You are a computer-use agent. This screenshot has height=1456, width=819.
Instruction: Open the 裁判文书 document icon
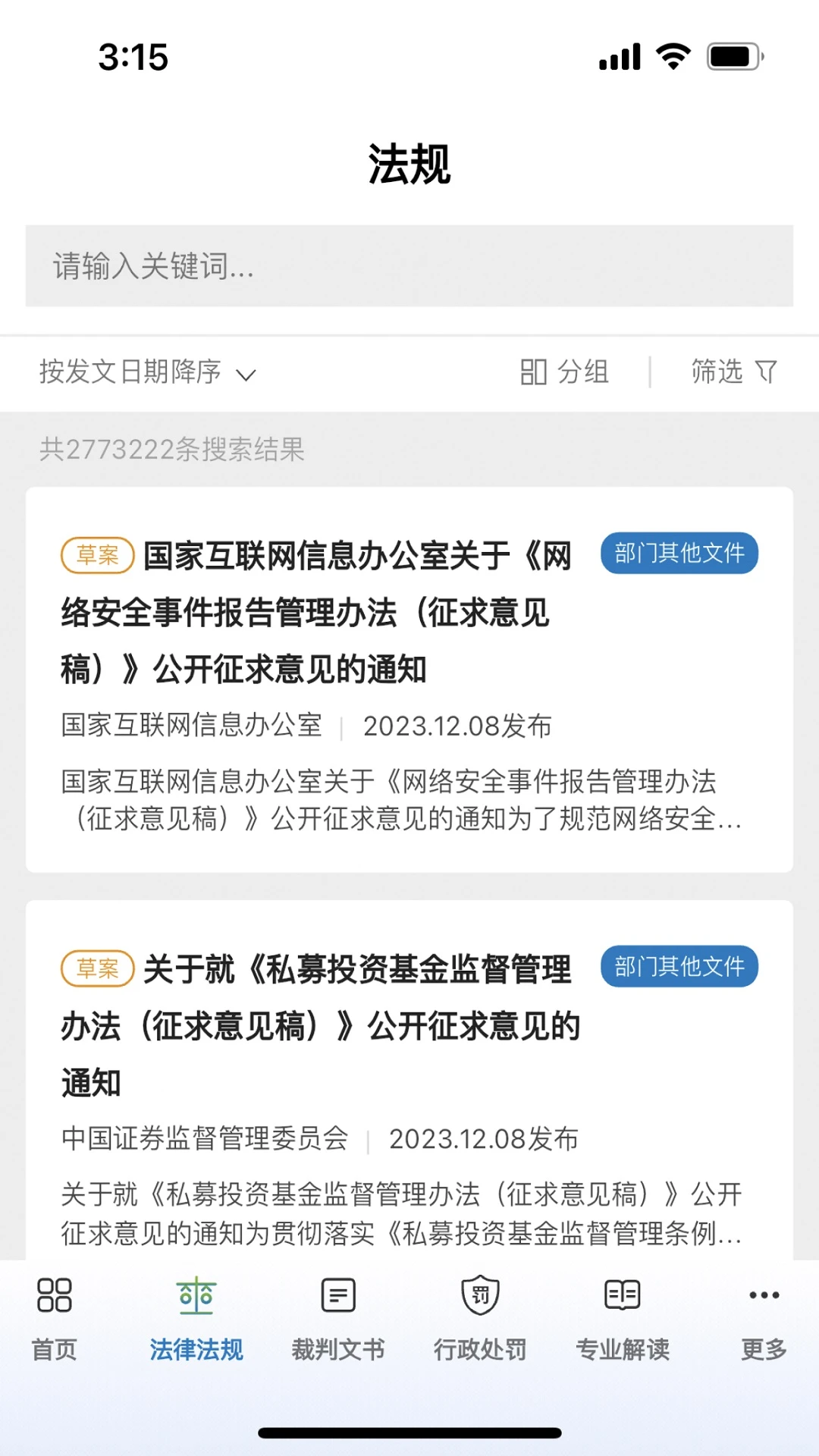337,1295
